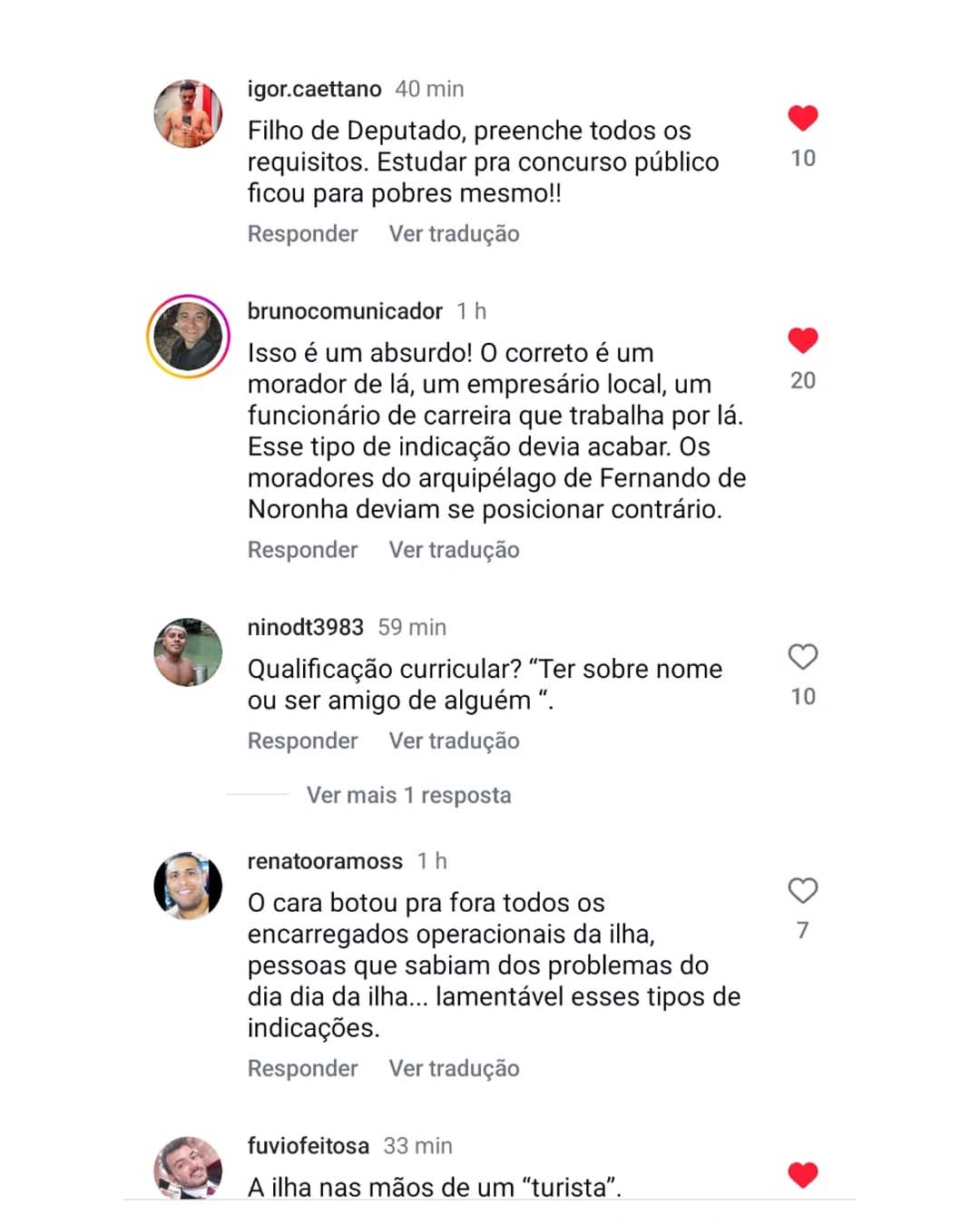The height and width of the screenshot is (1225, 980).
Task: Reply to igor.caettano's comment
Action: pyautogui.click(x=302, y=234)
